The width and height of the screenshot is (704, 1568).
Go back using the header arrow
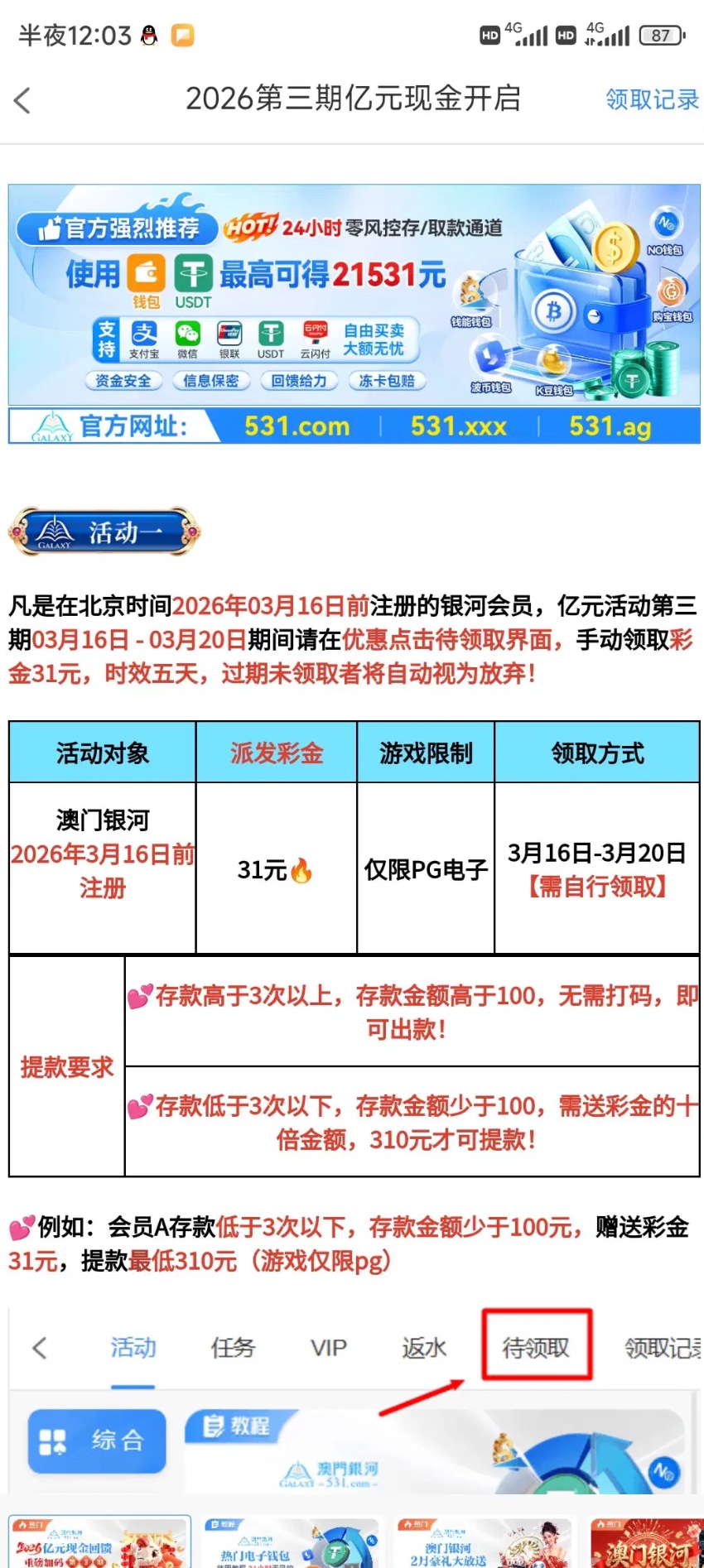(x=22, y=101)
